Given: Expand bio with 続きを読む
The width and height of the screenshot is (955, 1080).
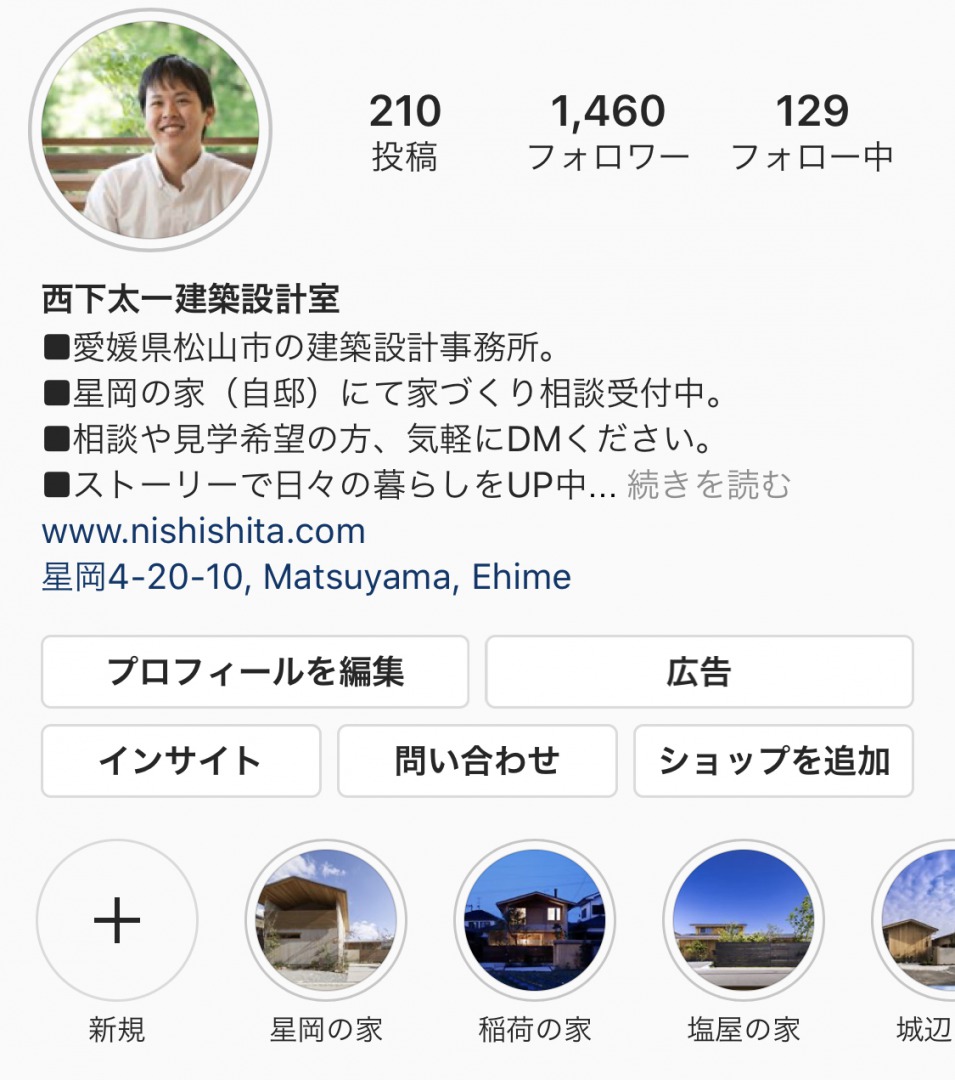Looking at the screenshot, I should point(708,486).
